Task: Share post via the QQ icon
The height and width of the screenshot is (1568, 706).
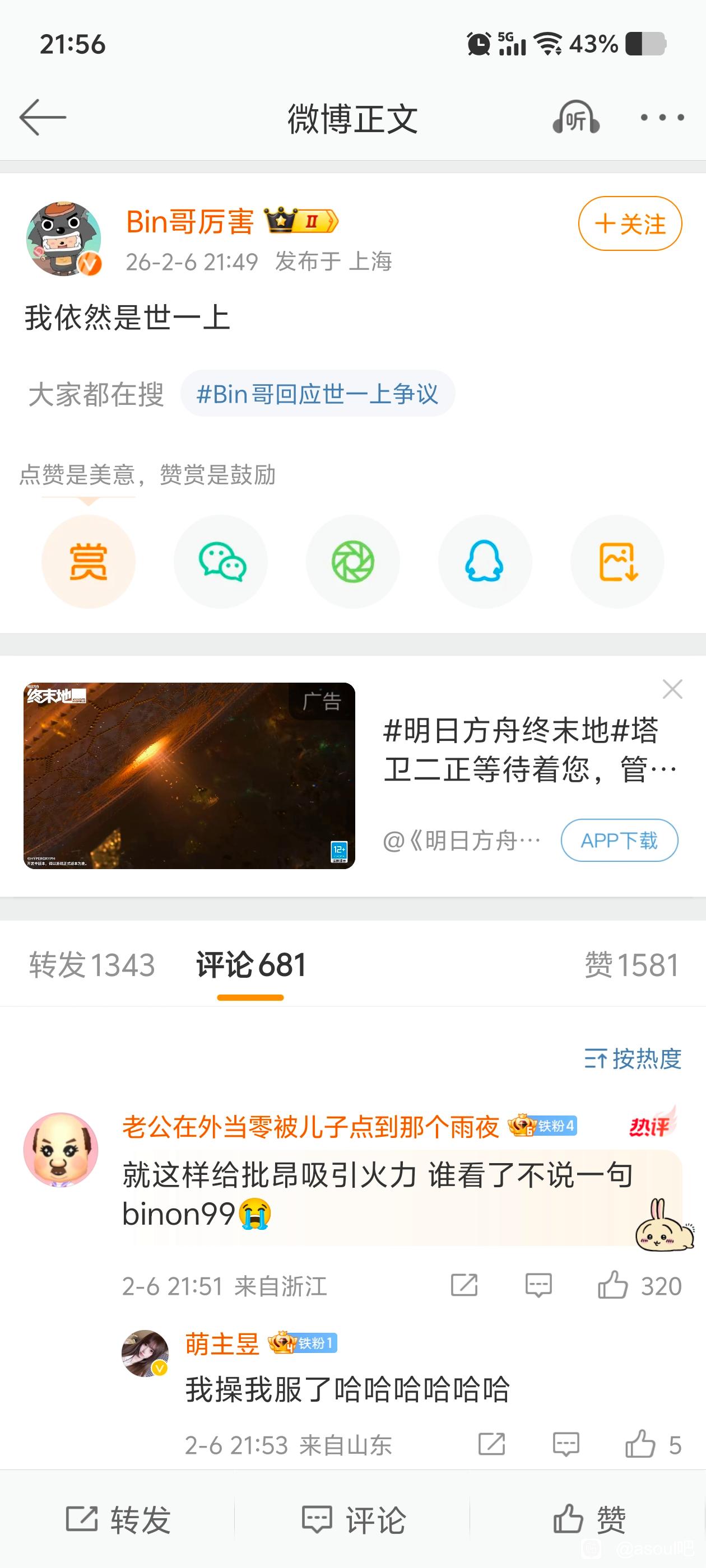Action: coord(485,561)
